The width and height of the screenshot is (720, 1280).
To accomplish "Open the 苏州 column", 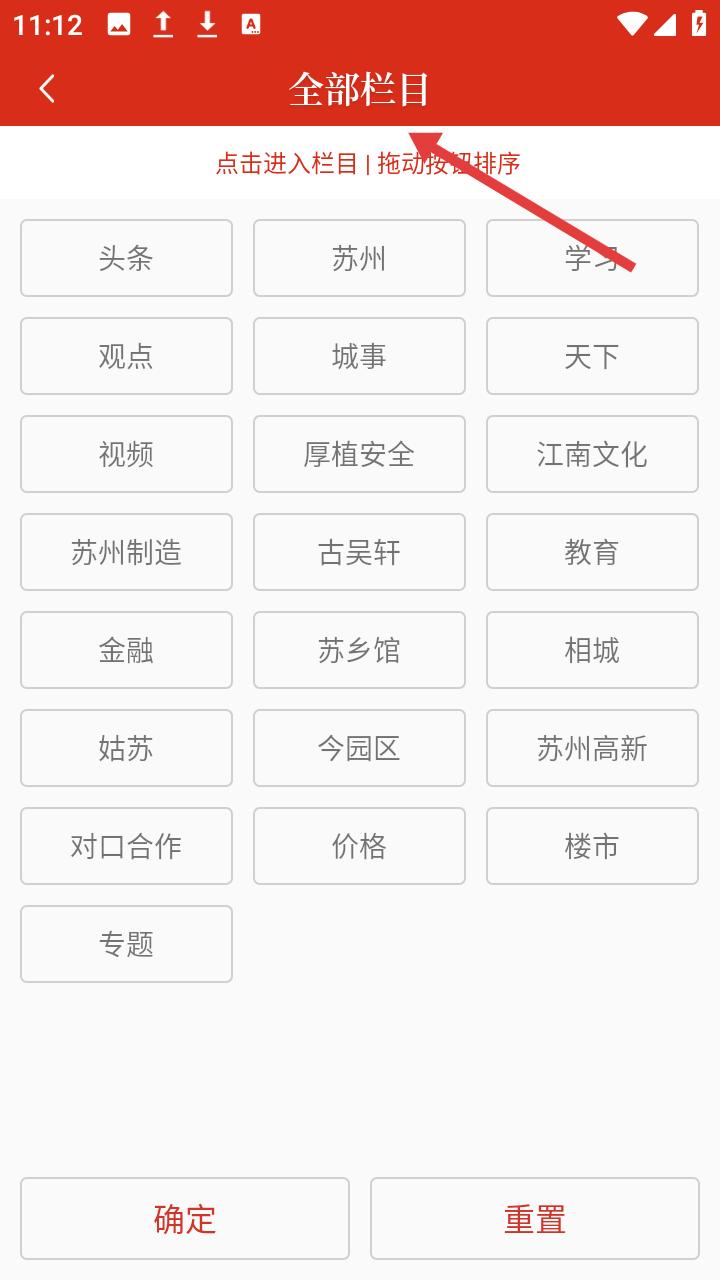I will pos(359,258).
